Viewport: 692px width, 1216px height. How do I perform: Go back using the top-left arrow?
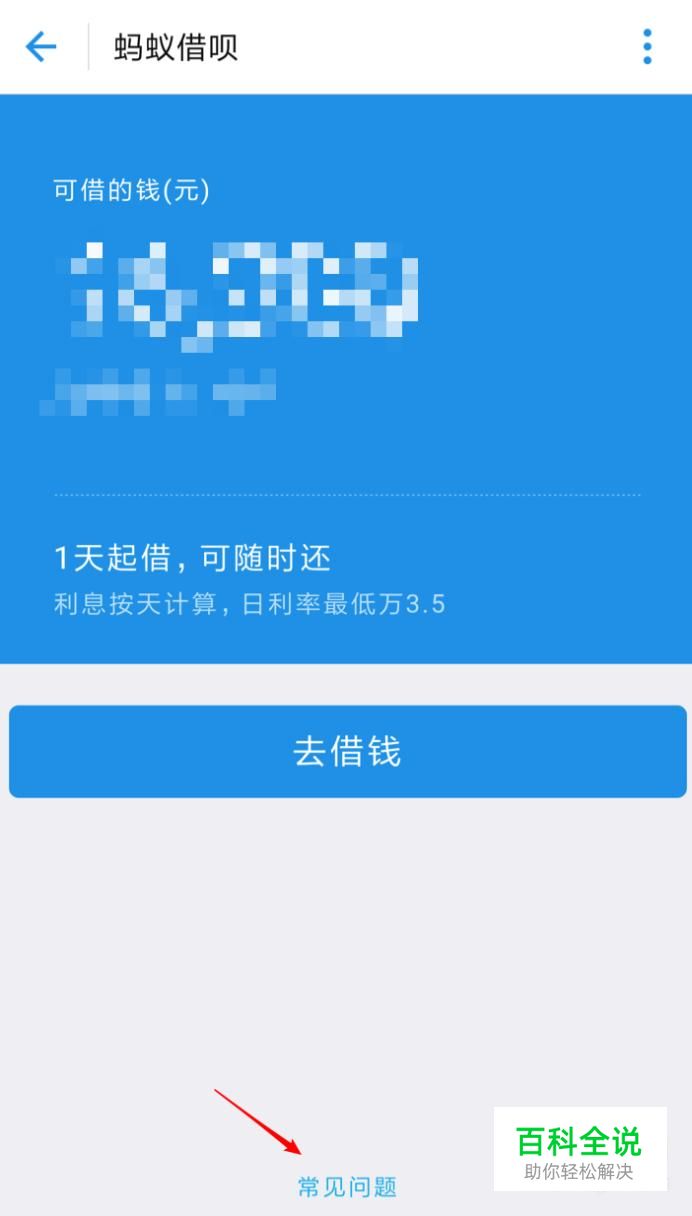(x=41, y=47)
